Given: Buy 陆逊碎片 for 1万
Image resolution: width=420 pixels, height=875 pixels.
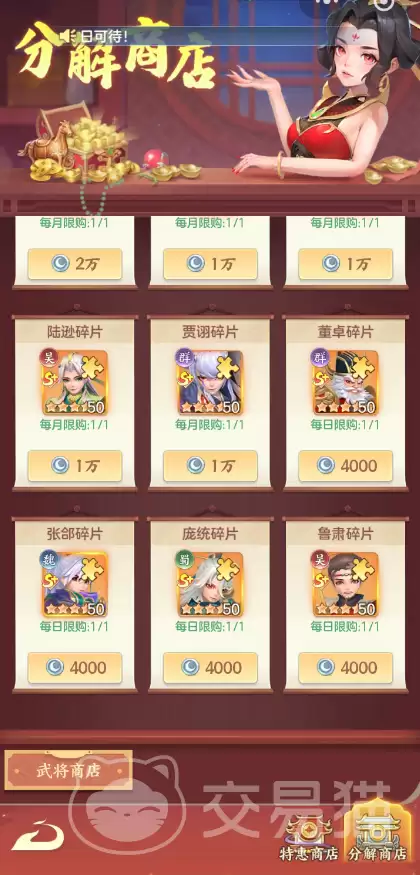Looking at the screenshot, I should 75,466.
